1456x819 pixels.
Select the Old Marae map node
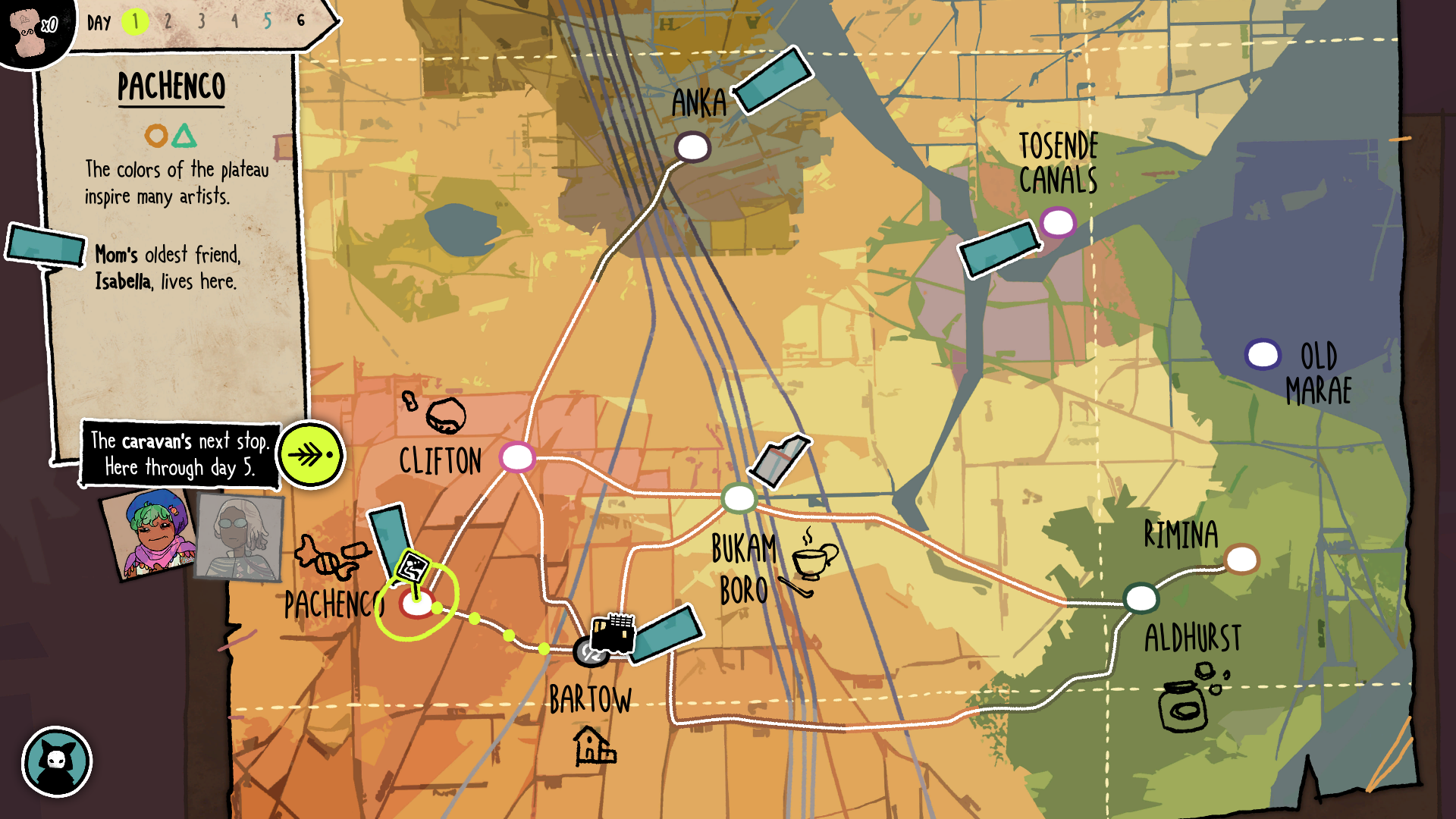(1263, 354)
